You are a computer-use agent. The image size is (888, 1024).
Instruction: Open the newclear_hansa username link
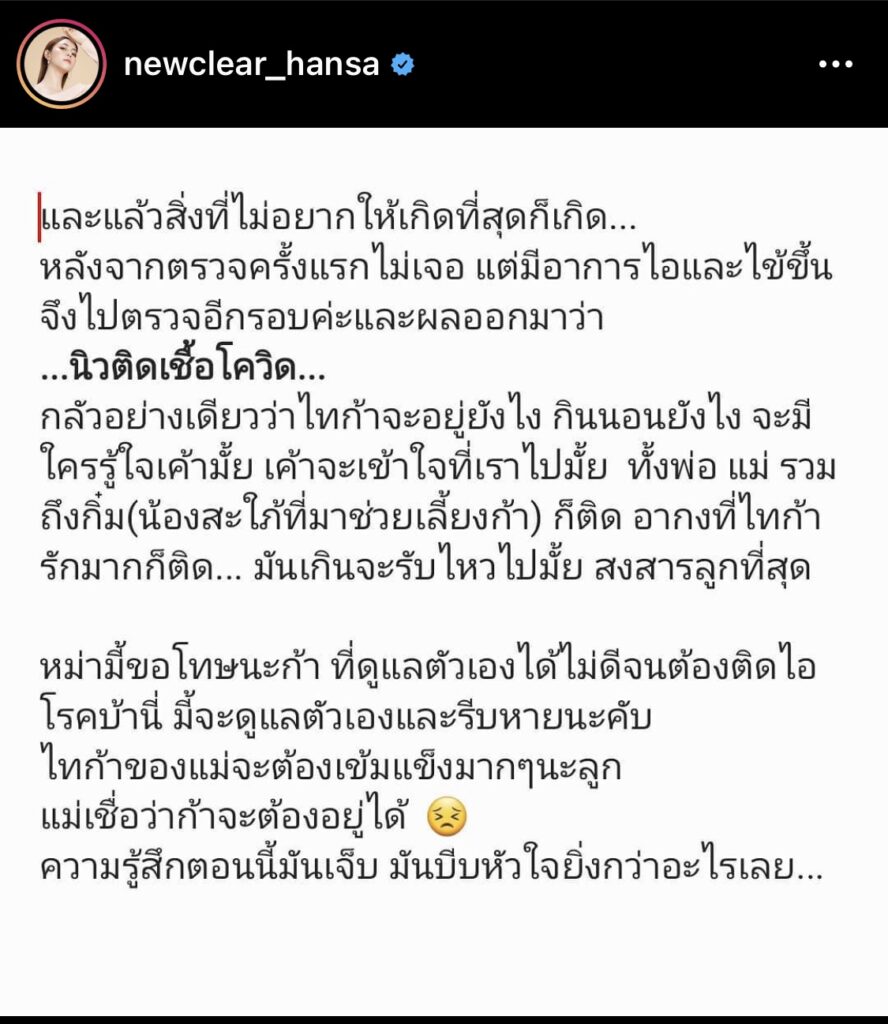coord(251,65)
